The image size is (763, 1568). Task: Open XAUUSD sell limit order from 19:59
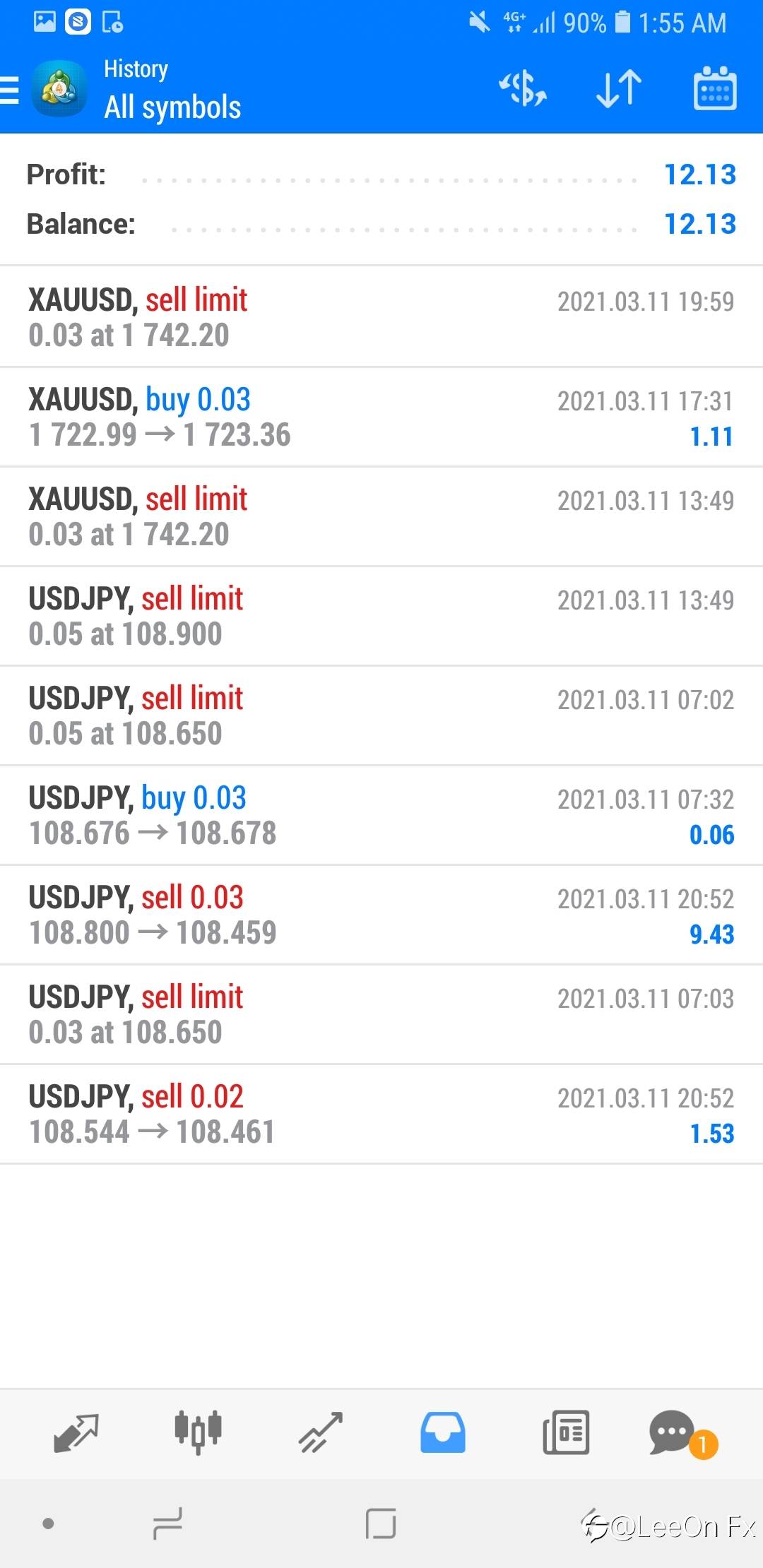(x=381, y=316)
